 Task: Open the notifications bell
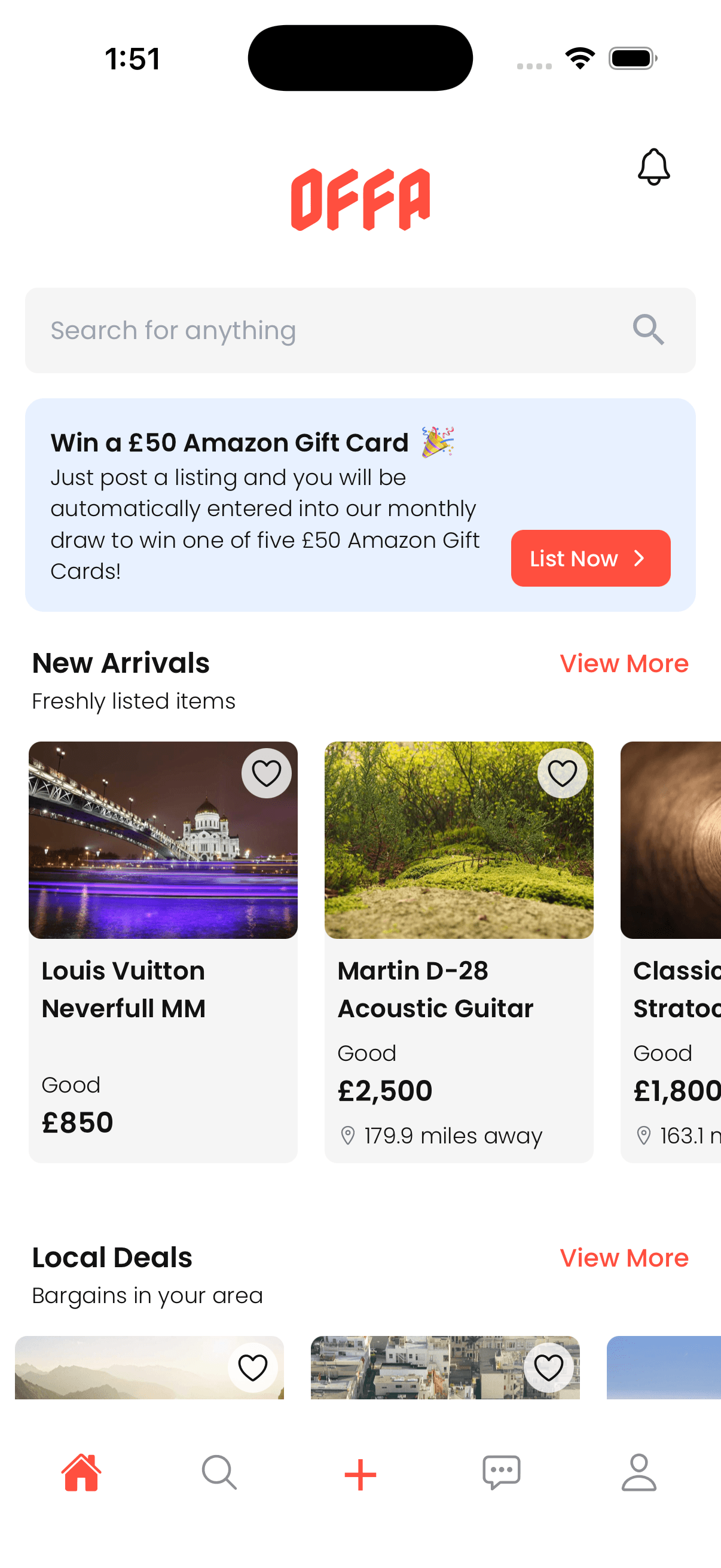[653, 167]
